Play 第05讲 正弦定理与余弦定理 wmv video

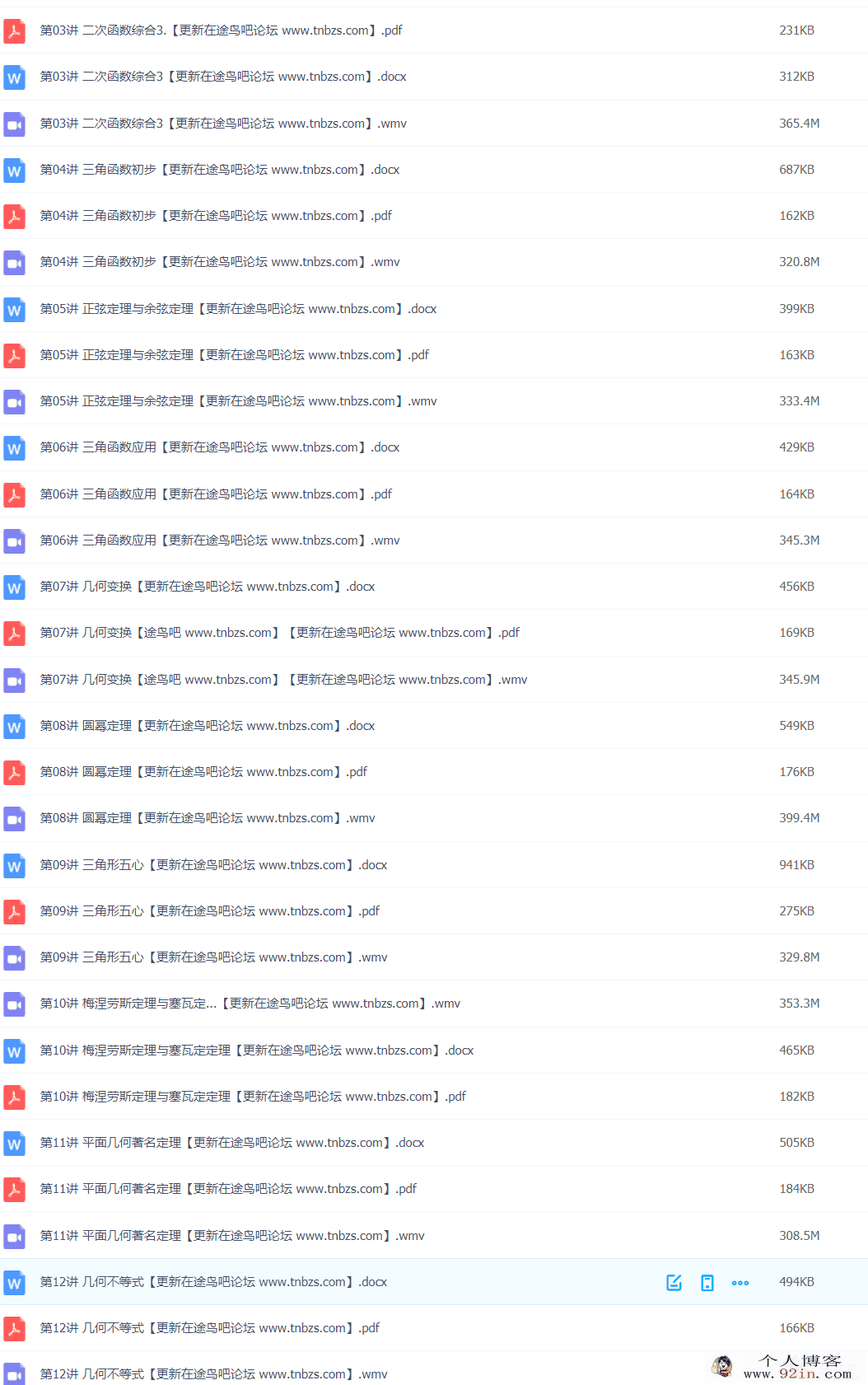point(238,401)
